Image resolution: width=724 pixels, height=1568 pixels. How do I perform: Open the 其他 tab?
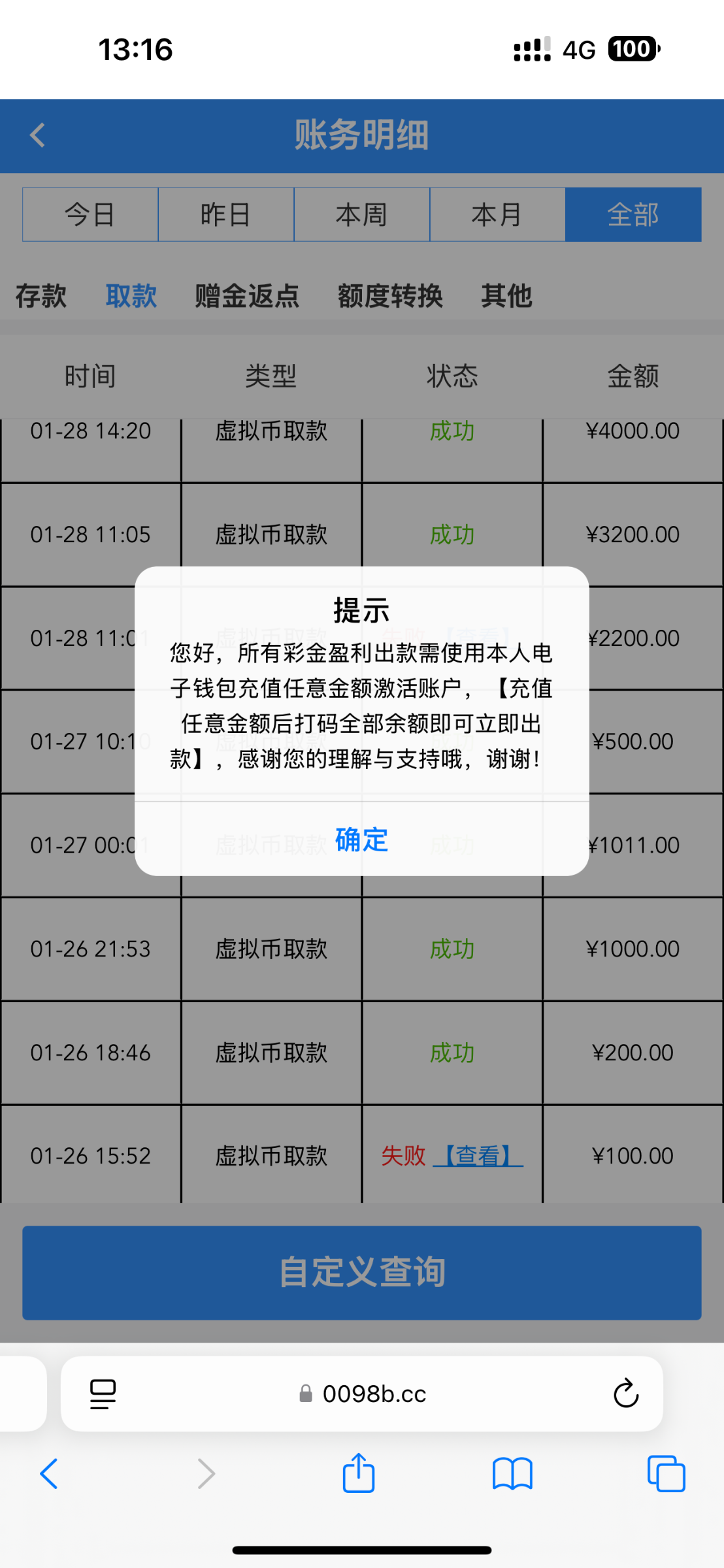(x=506, y=296)
